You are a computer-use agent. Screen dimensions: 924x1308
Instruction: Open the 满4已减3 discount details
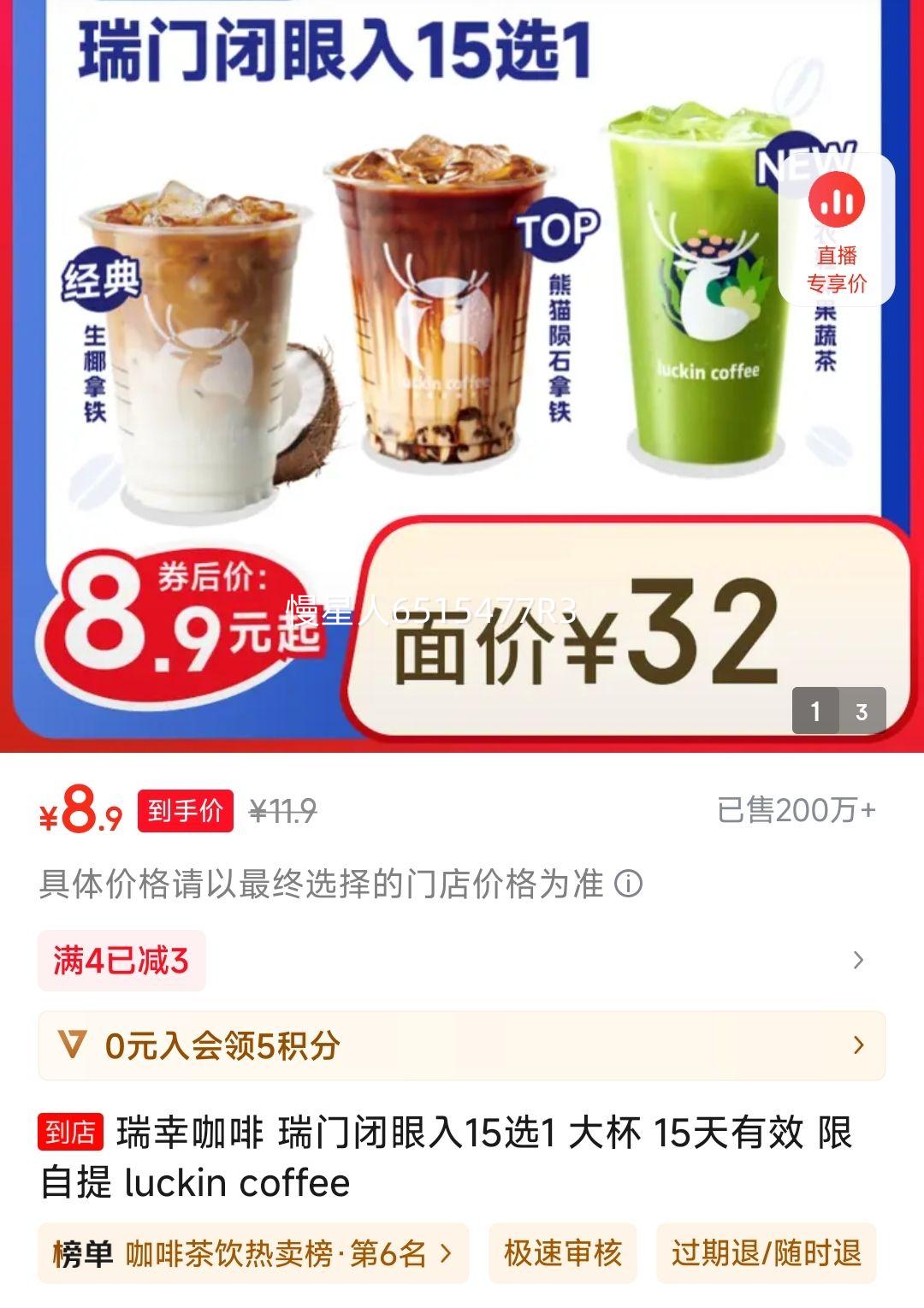462,961
